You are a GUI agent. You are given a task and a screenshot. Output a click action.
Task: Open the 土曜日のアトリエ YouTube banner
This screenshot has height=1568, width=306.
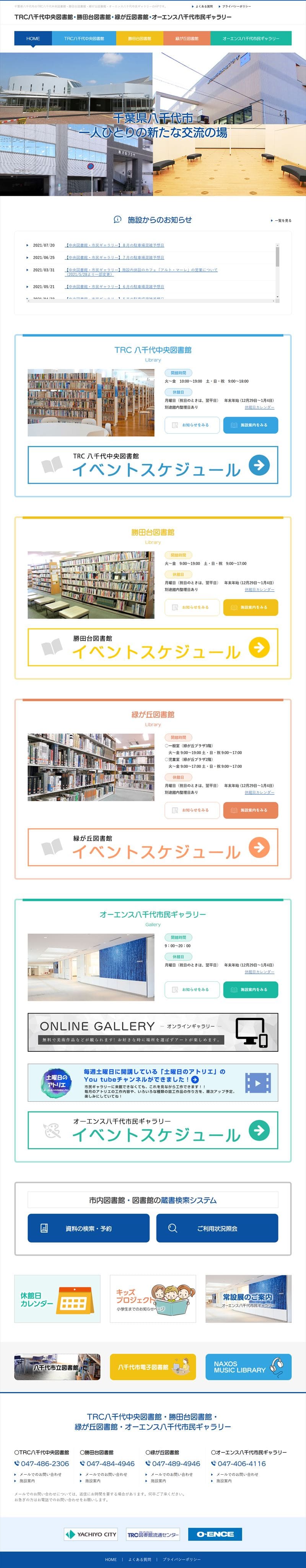(153, 1082)
